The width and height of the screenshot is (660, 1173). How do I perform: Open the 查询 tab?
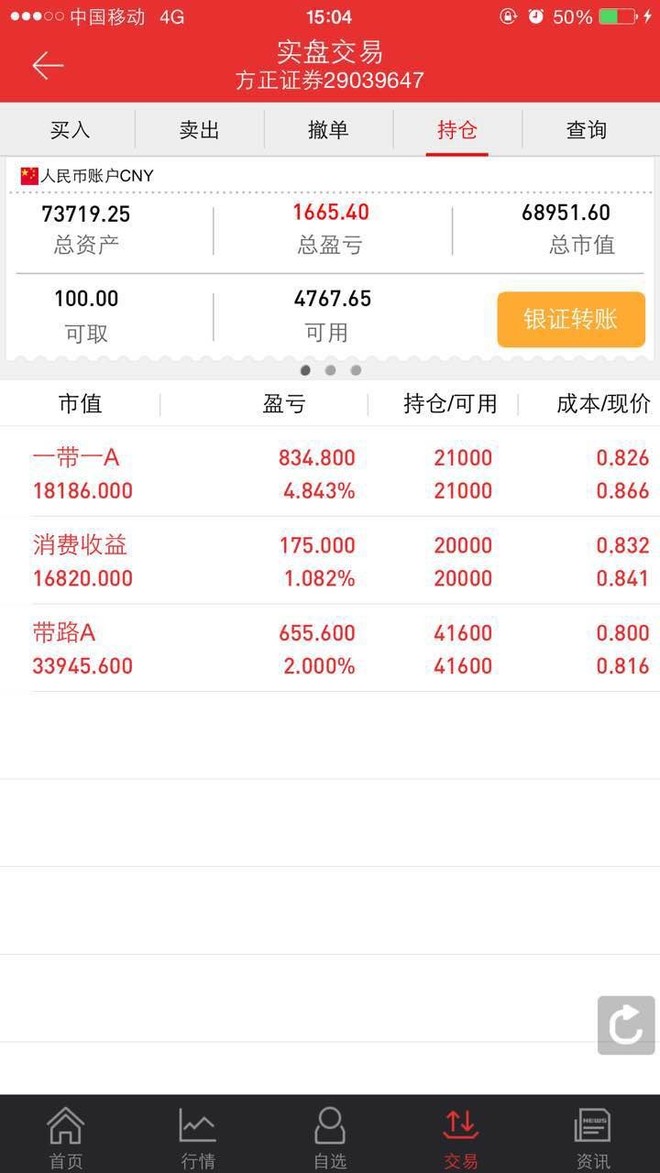point(586,130)
